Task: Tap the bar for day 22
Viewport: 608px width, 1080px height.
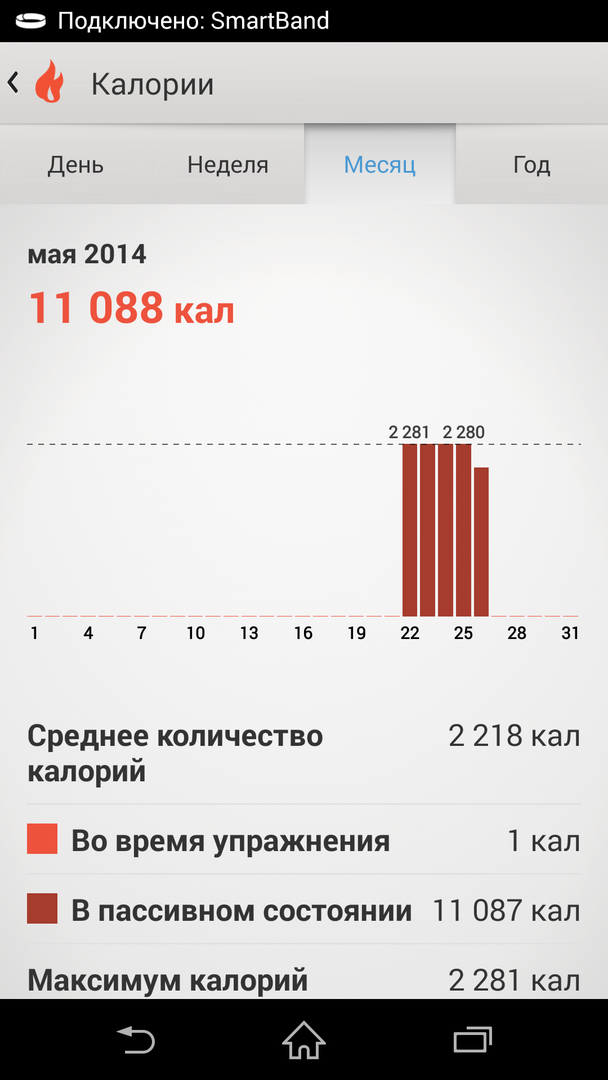Action: tap(410, 530)
